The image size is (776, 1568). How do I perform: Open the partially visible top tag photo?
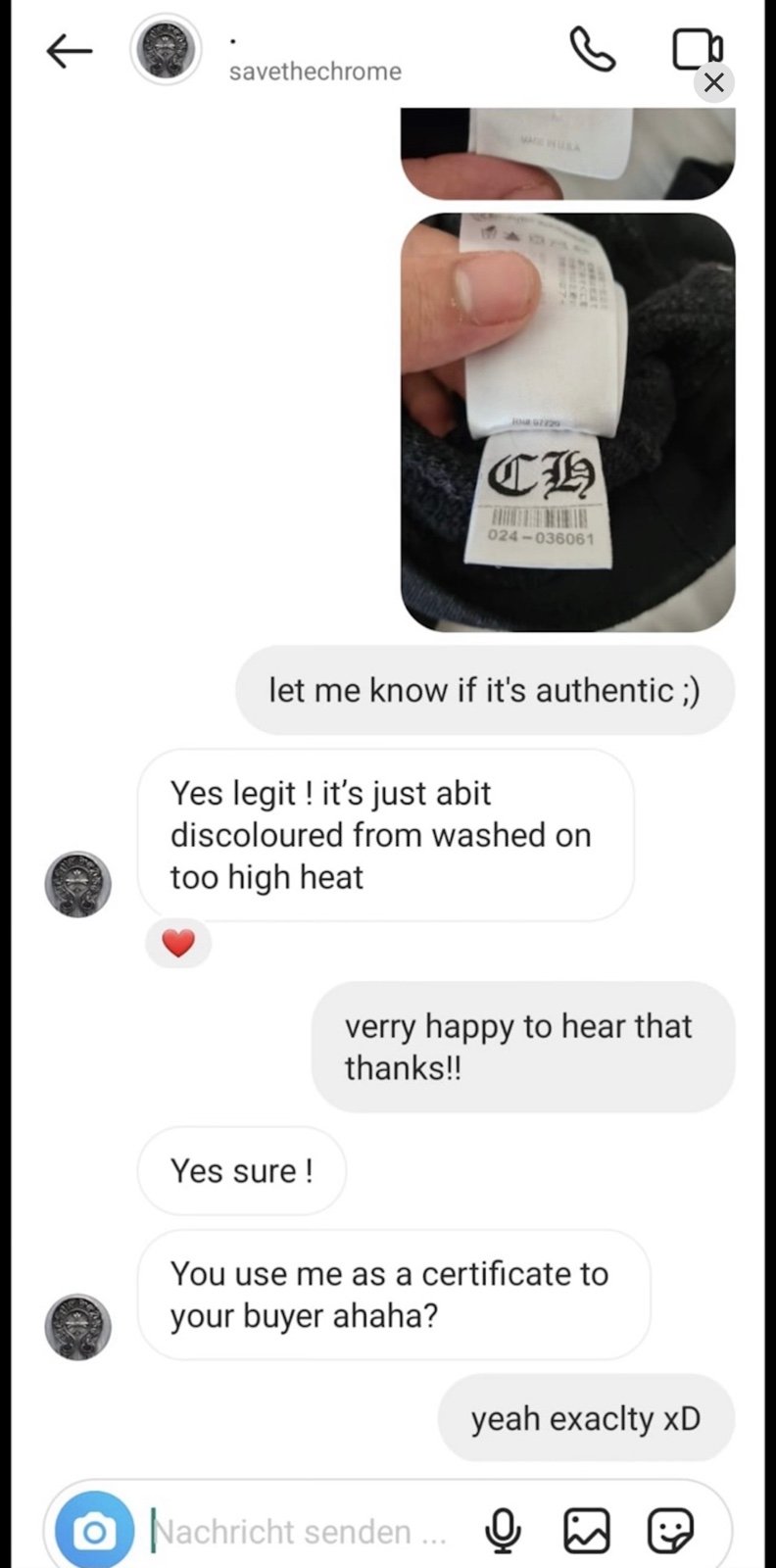pos(567,153)
